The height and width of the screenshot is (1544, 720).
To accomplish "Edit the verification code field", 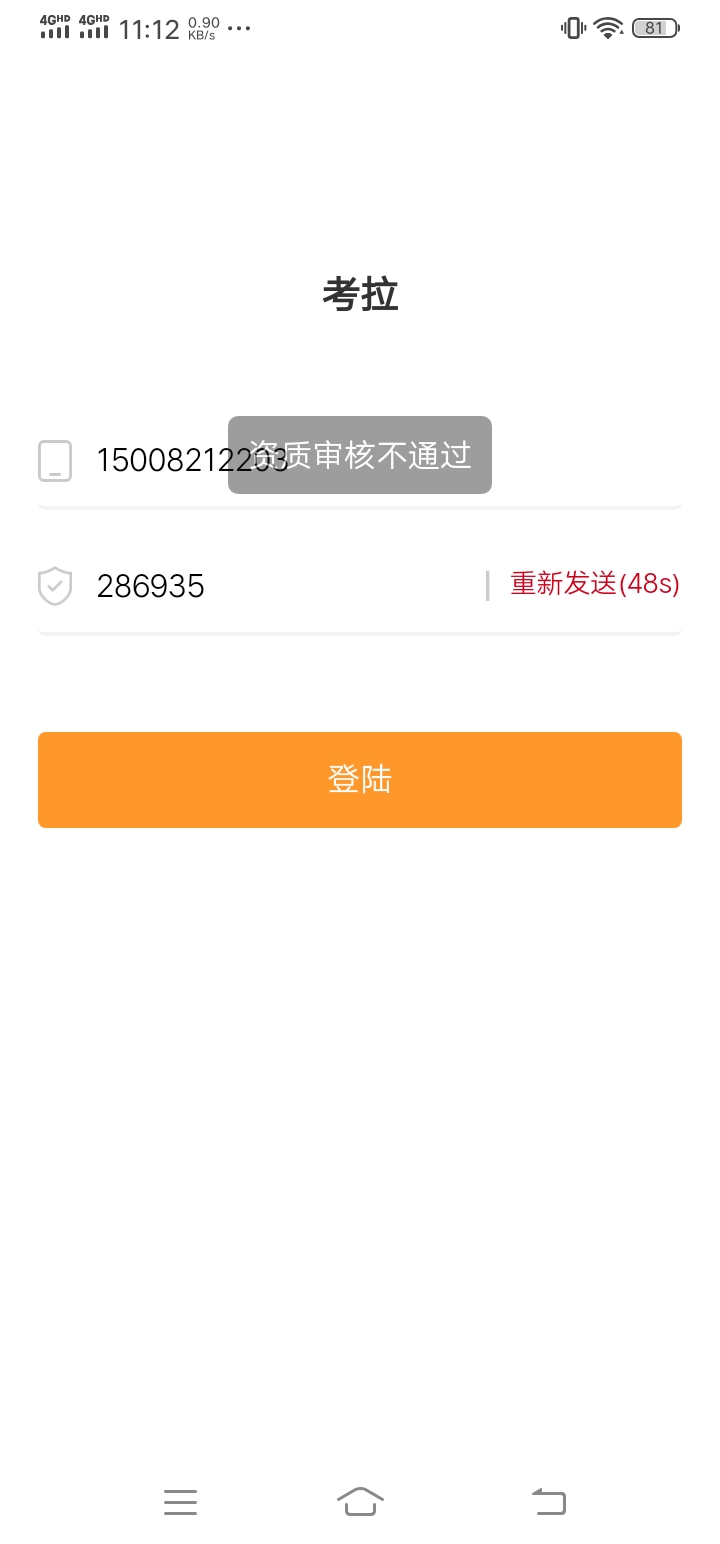I will (286, 585).
